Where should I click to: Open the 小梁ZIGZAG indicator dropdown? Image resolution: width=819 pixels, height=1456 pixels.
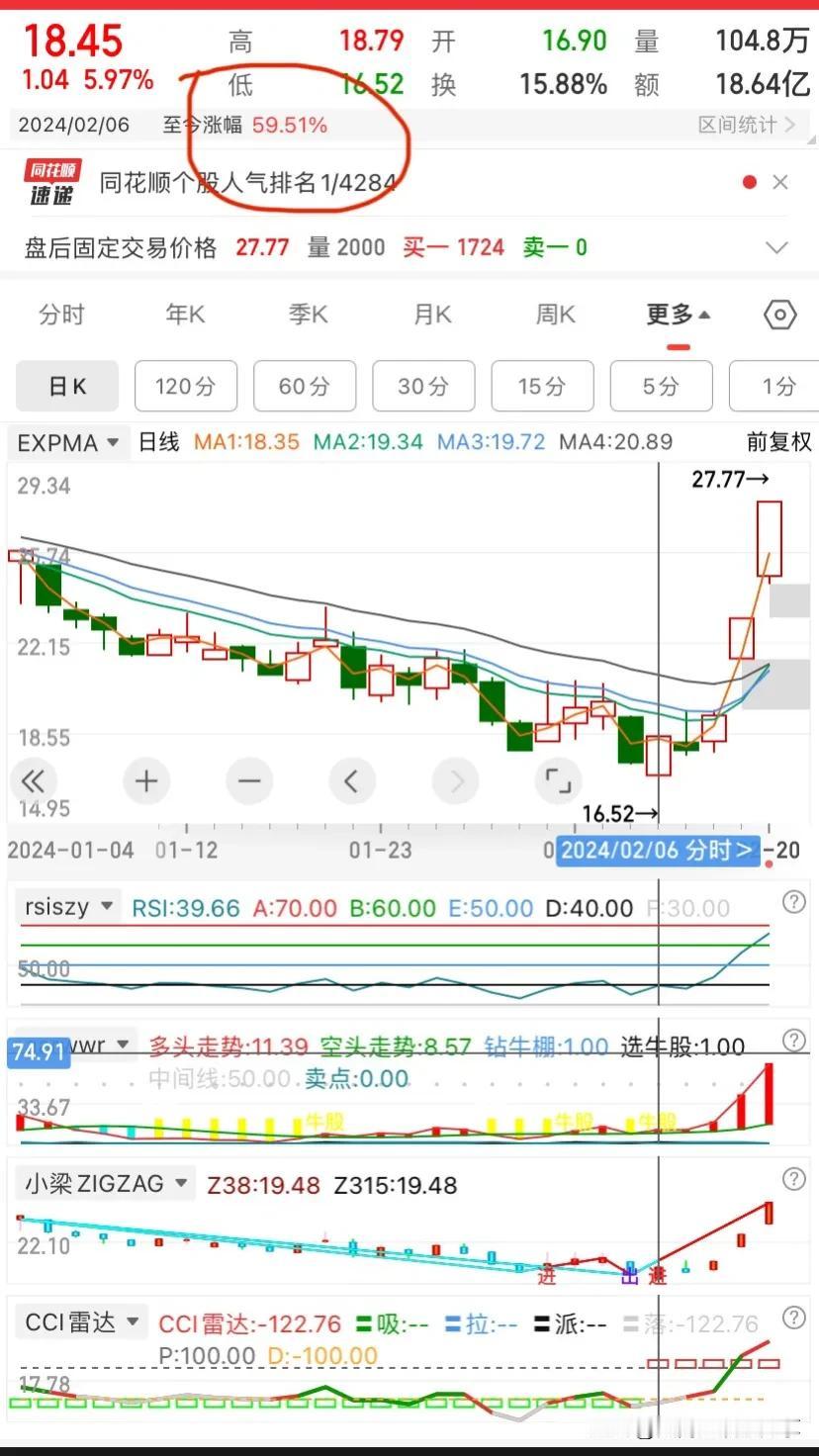(105, 1183)
